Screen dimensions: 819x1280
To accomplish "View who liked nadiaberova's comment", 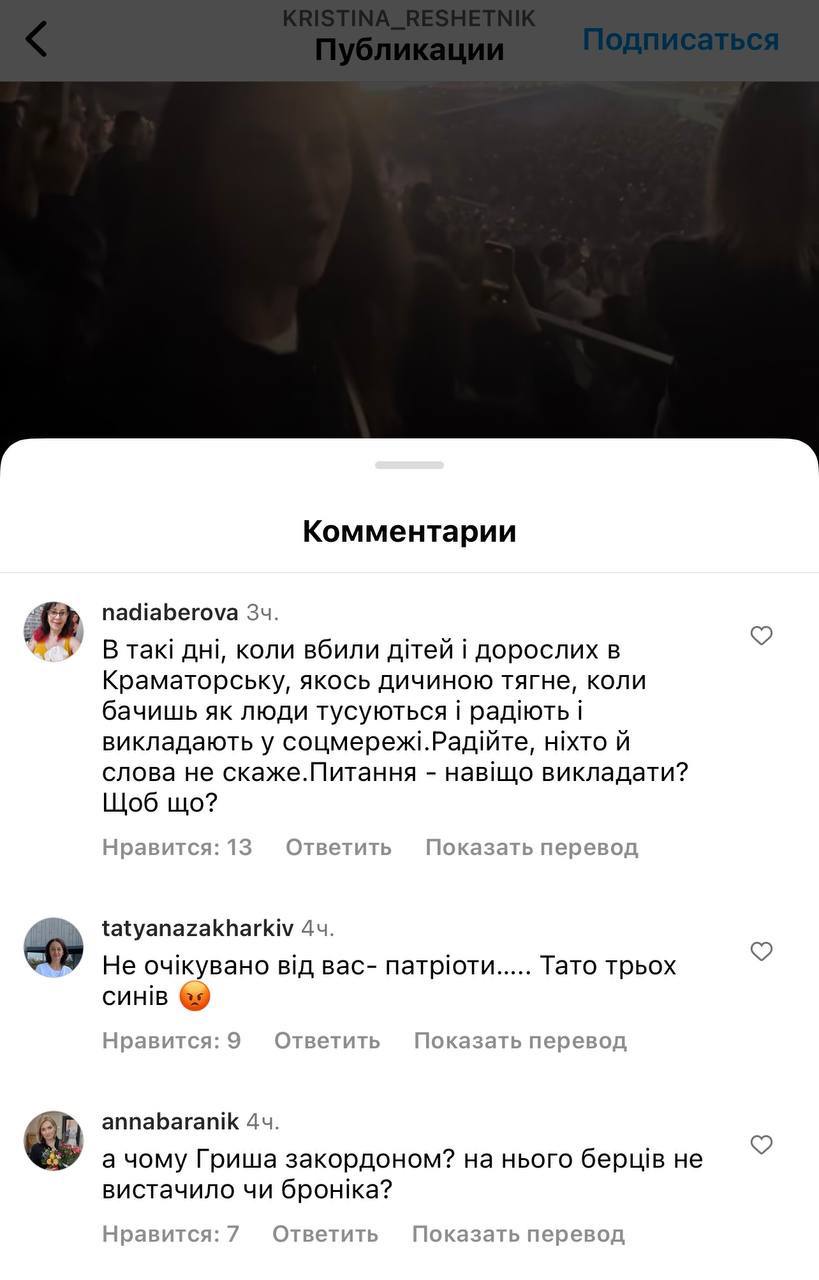I will click(177, 847).
